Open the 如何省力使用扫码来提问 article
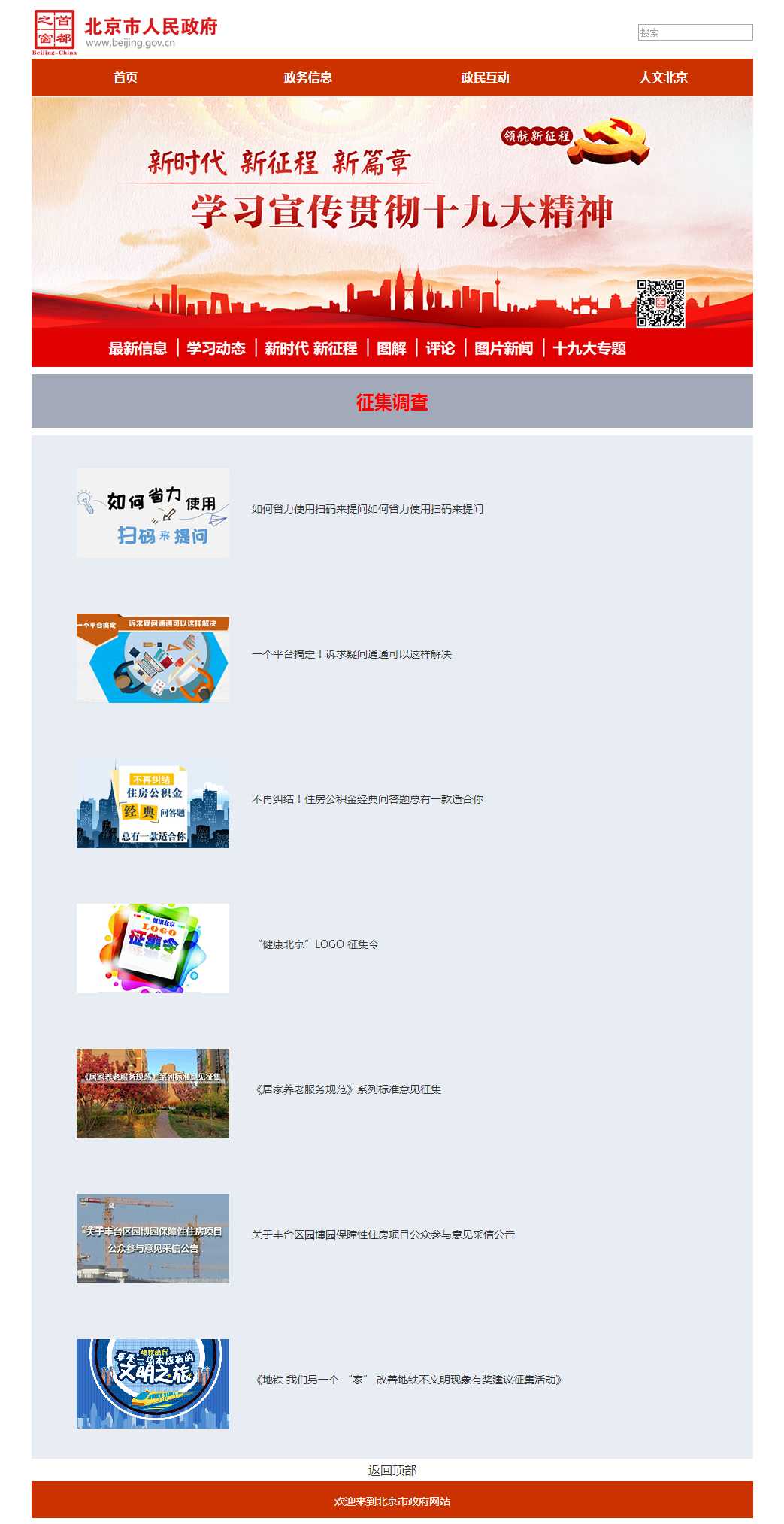The height and width of the screenshot is (1524, 784). click(367, 509)
